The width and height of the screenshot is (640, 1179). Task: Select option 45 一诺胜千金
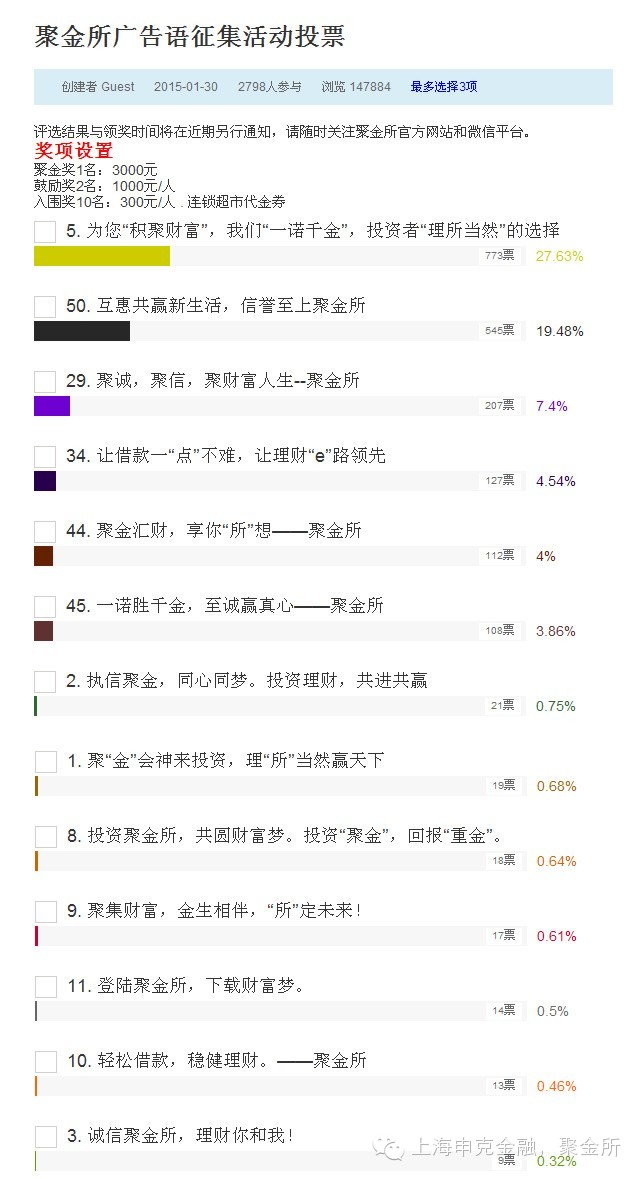click(45, 607)
